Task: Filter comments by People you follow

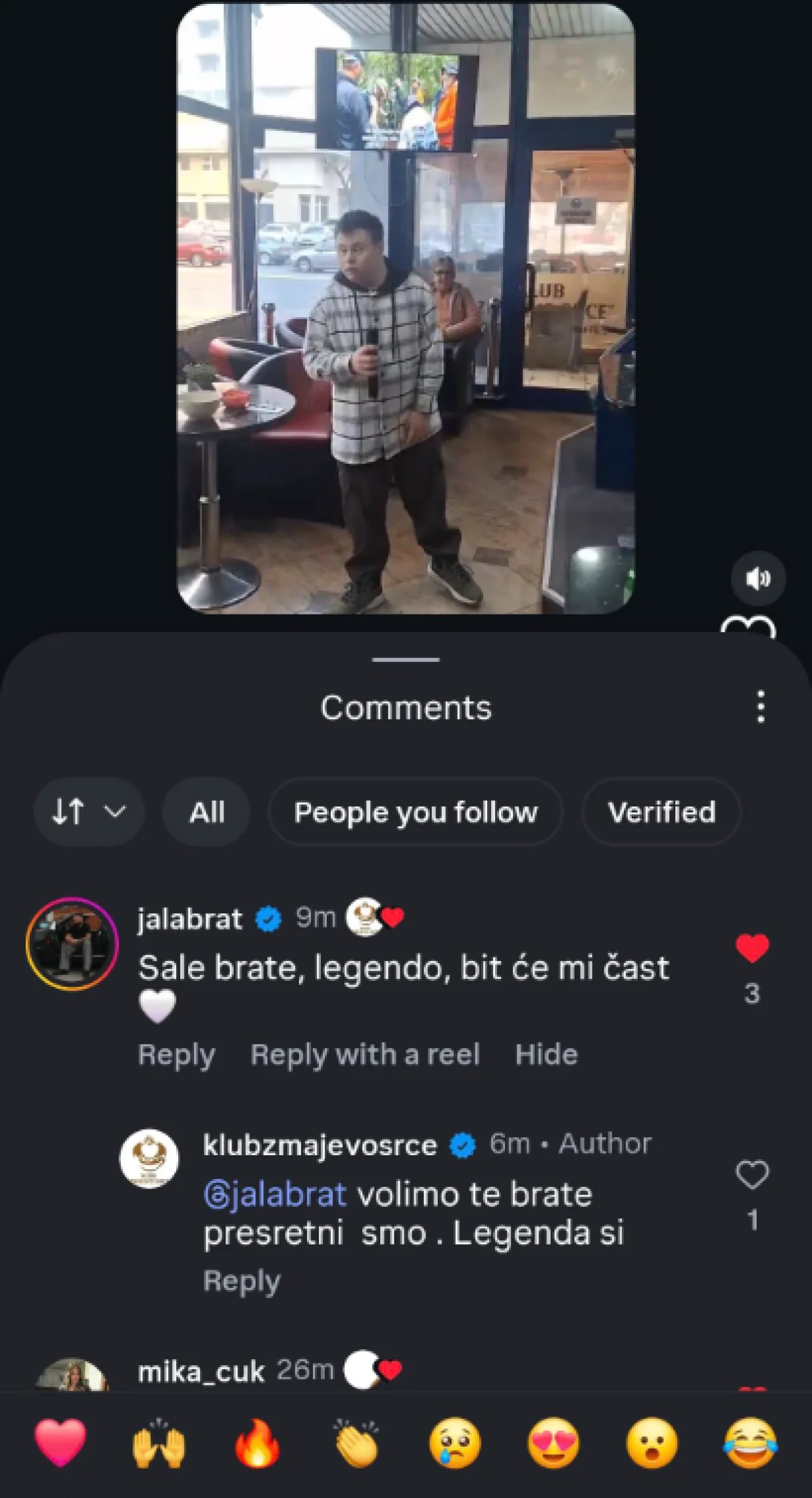Action: click(415, 812)
